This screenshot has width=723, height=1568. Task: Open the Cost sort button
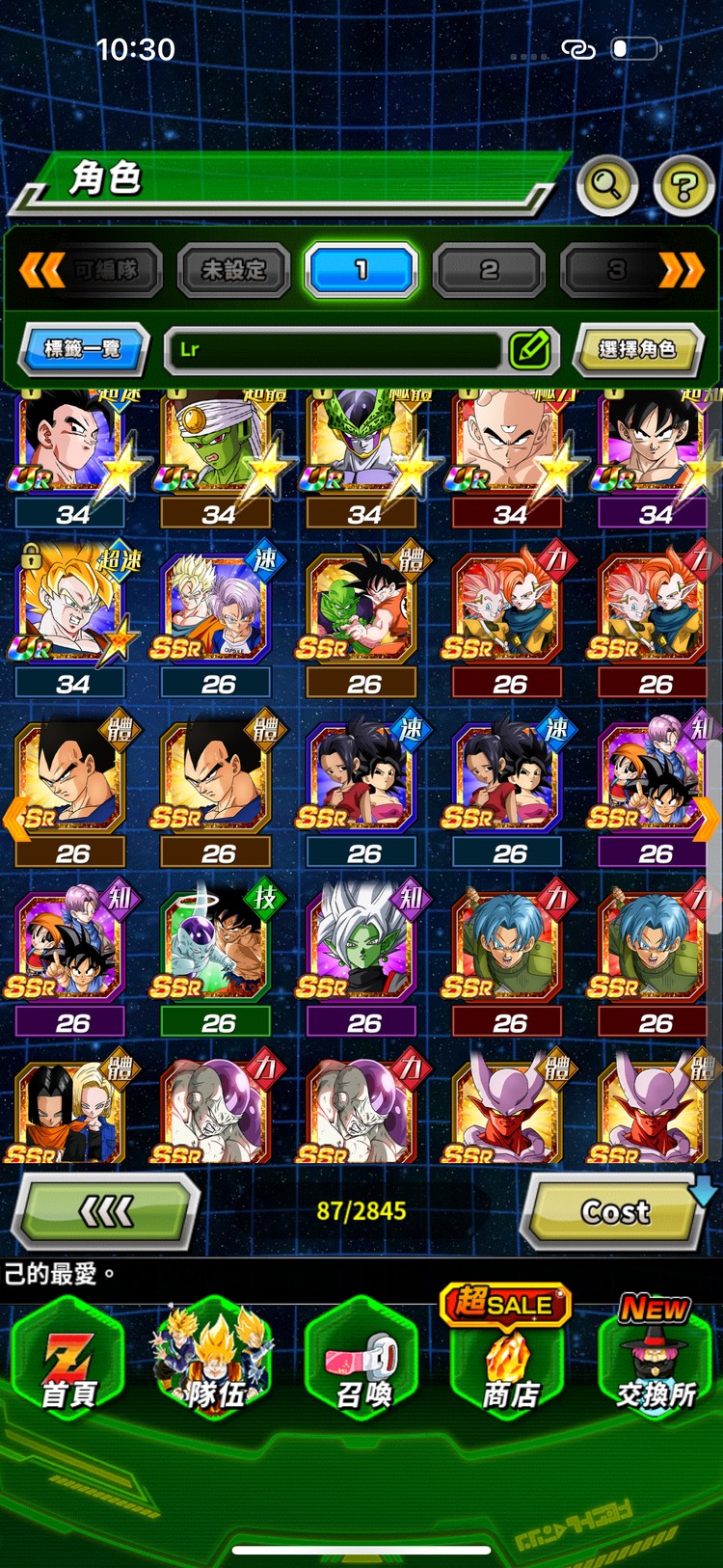coord(615,1211)
